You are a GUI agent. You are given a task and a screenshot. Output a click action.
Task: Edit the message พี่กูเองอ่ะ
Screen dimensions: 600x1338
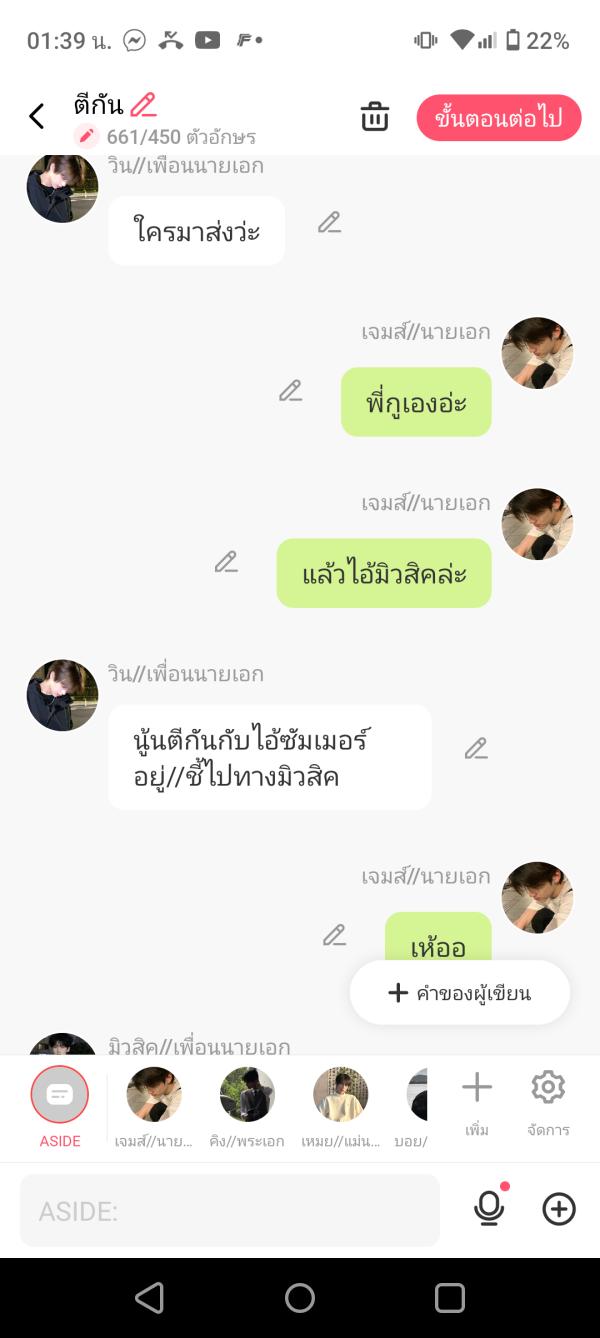(x=290, y=391)
